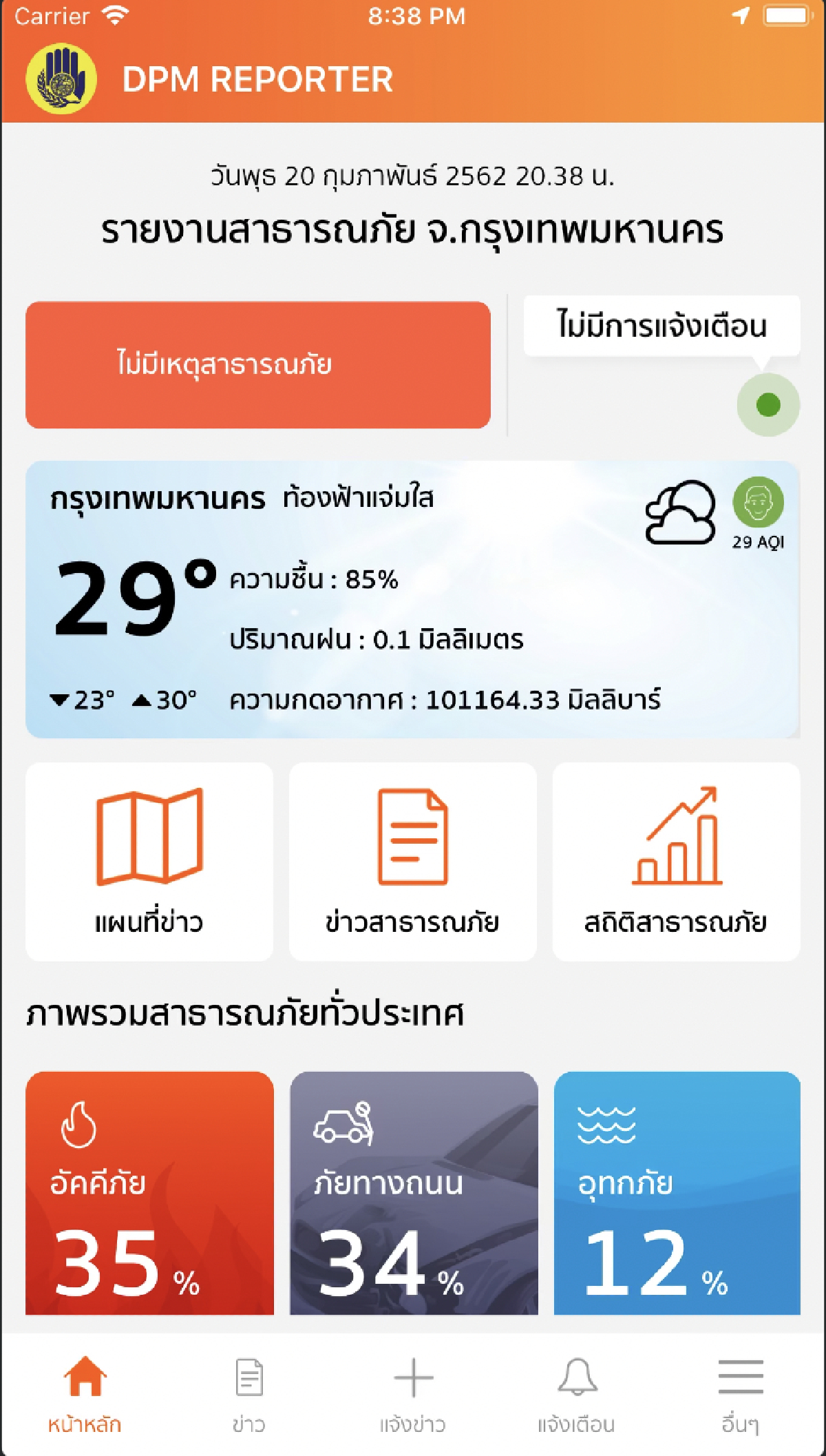Open the แผนที่ข่าว news map card
Viewport: 826px width, 1456px height.
tap(149, 861)
